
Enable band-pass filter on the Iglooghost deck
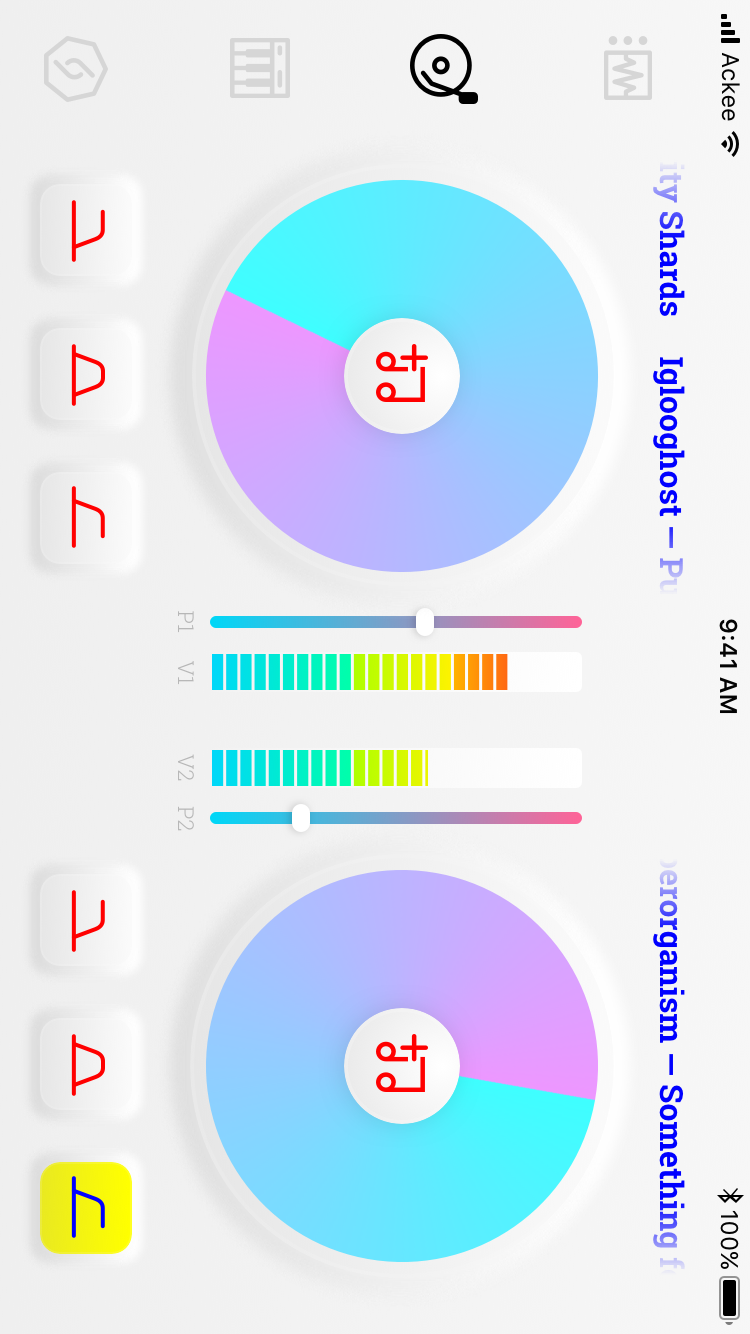coord(88,374)
